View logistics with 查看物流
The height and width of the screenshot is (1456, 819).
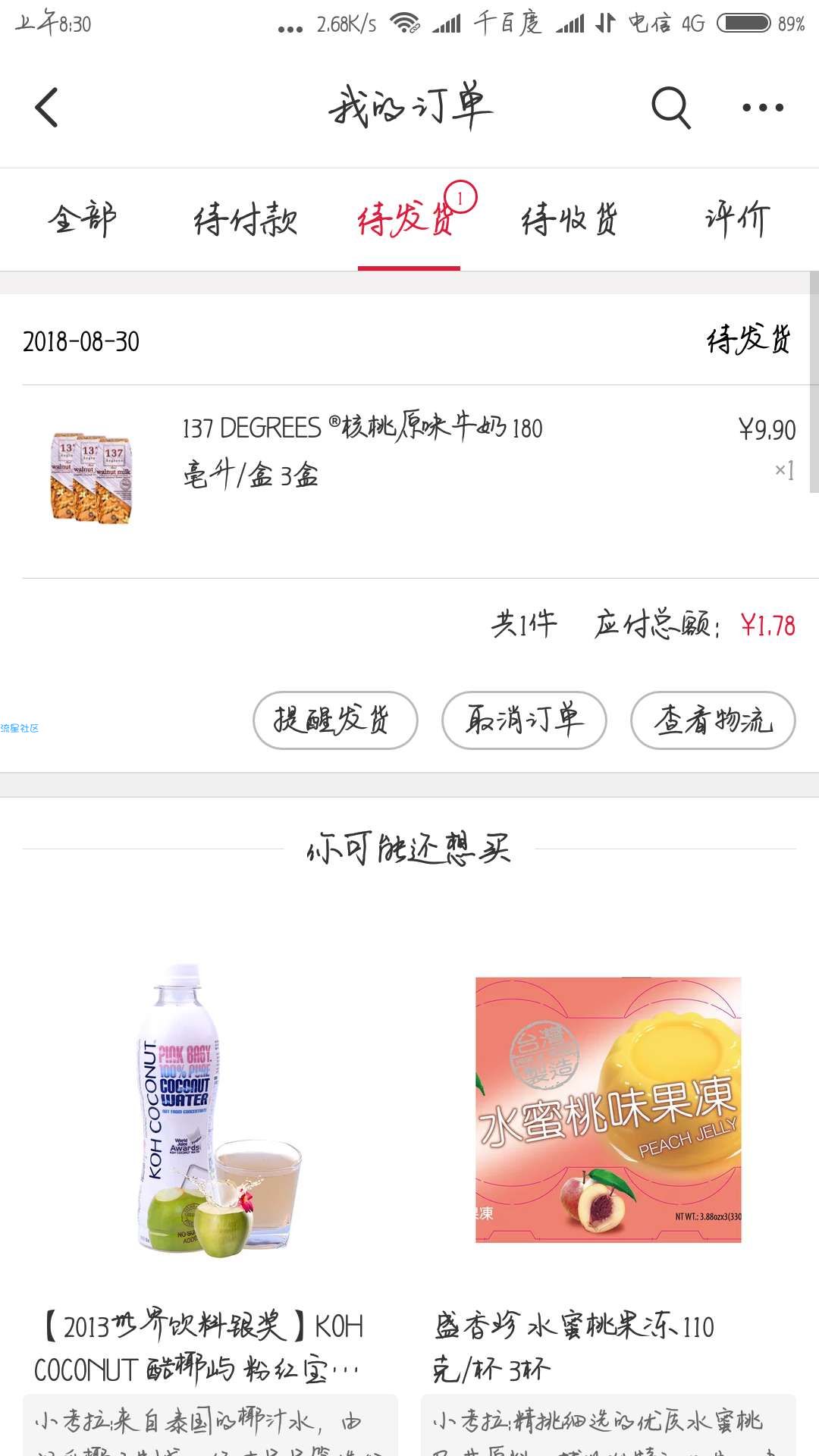713,720
